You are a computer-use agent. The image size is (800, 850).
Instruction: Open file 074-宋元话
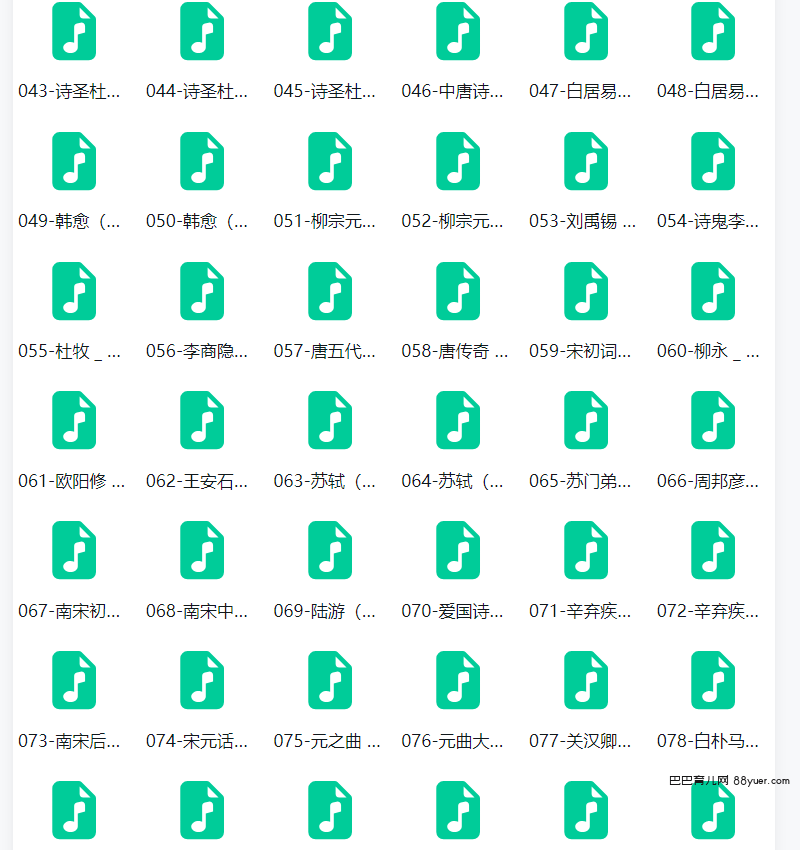point(202,680)
